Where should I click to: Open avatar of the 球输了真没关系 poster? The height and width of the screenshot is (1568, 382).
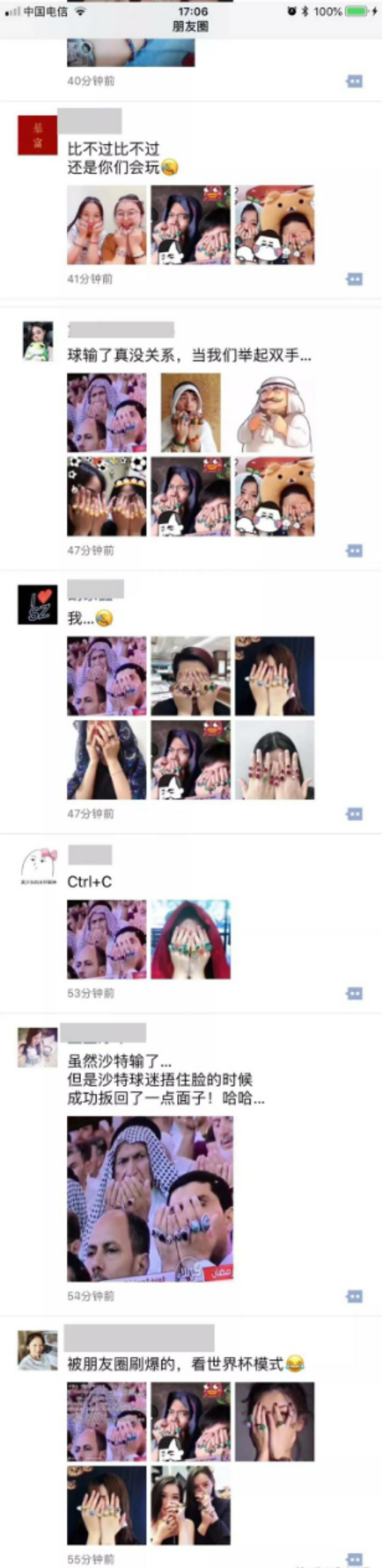click(x=37, y=342)
